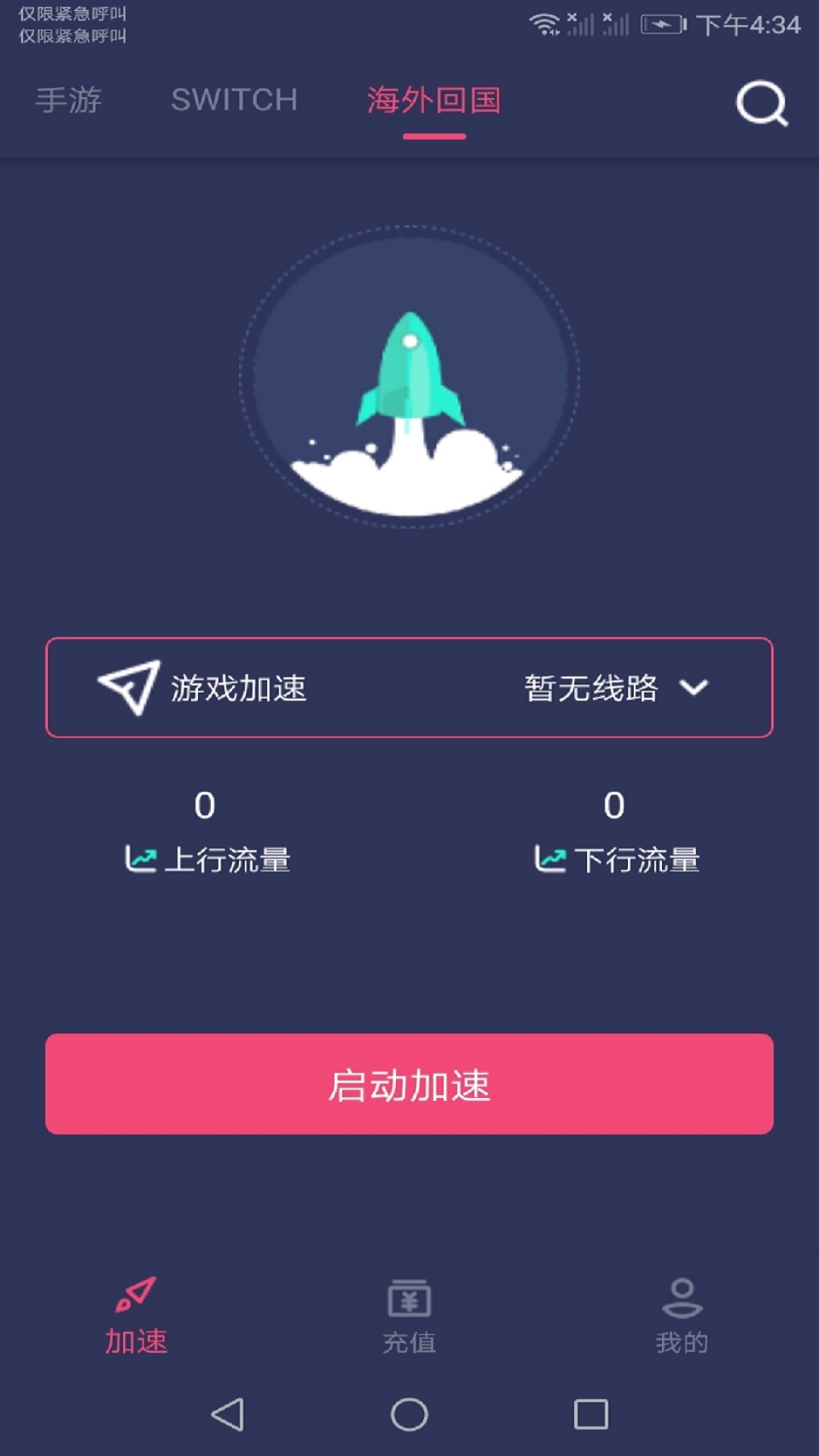Viewport: 819px width, 1456px height.
Task: Open the search icon at top right
Action: 762,102
